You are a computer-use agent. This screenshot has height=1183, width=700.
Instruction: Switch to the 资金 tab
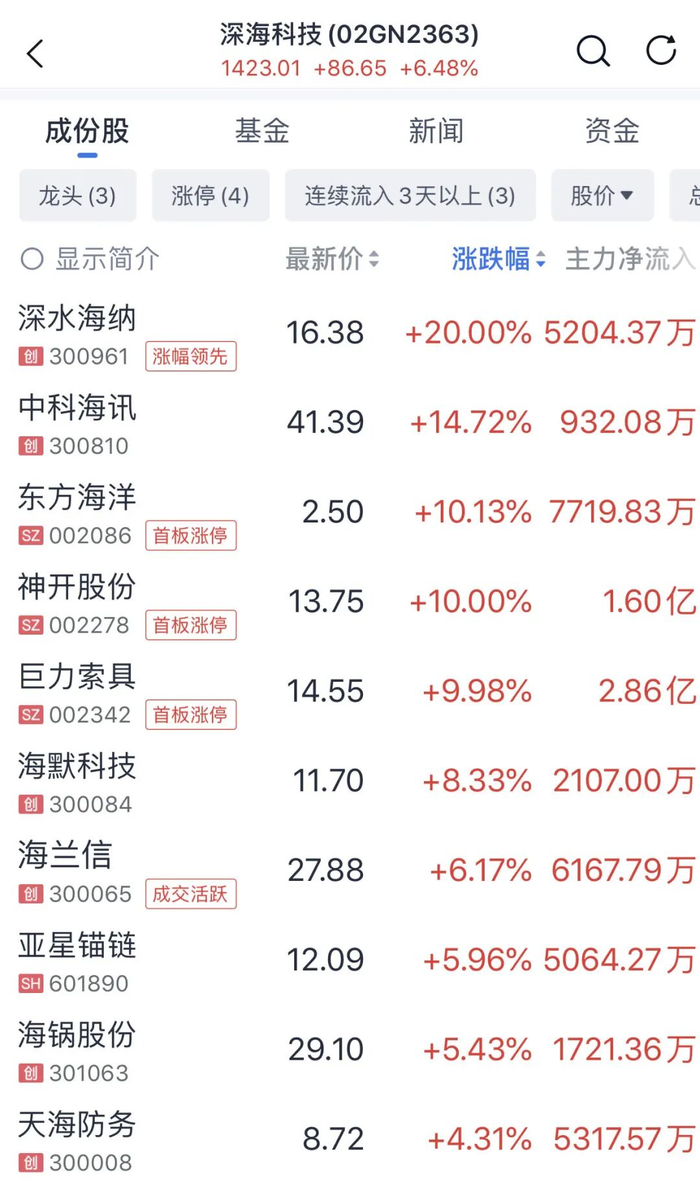tap(611, 131)
